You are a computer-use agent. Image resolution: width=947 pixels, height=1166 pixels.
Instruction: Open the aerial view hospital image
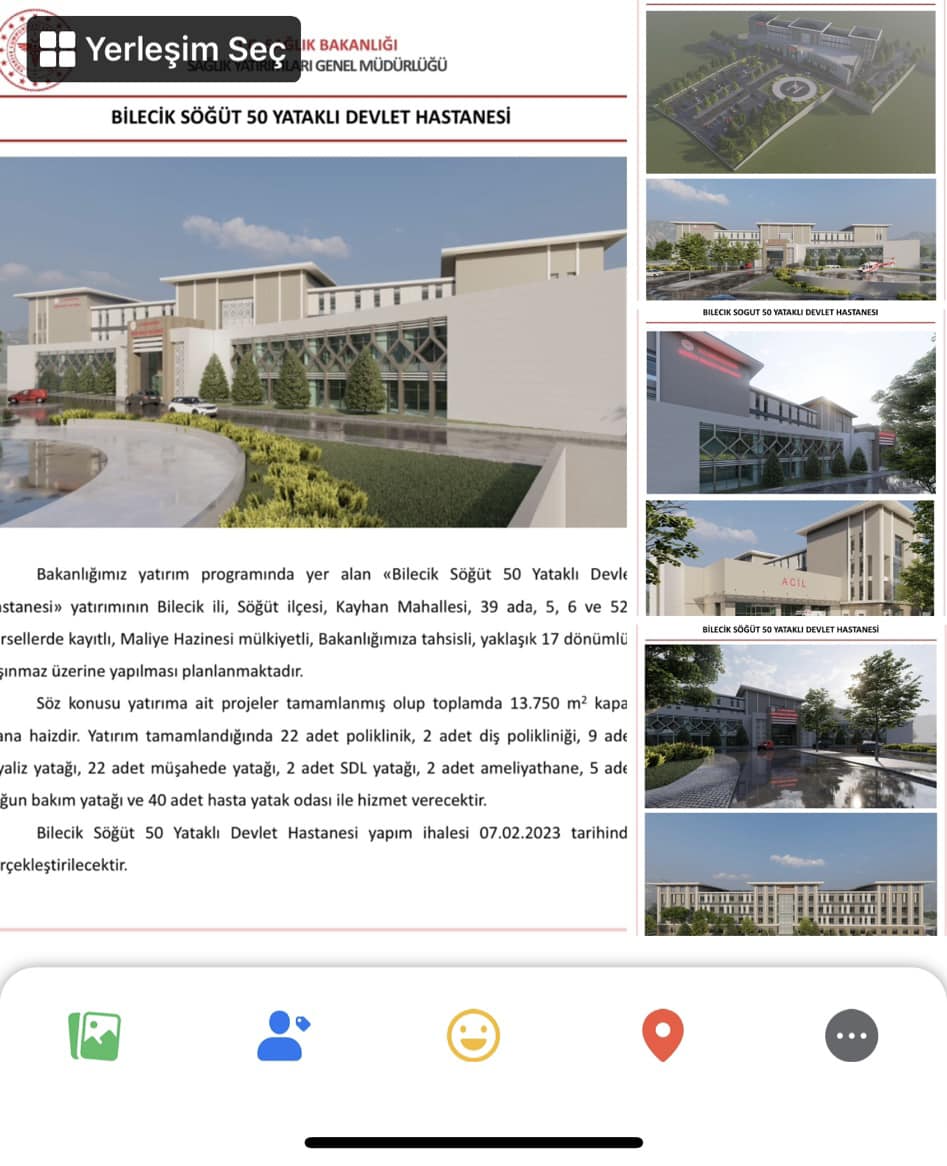[790, 90]
